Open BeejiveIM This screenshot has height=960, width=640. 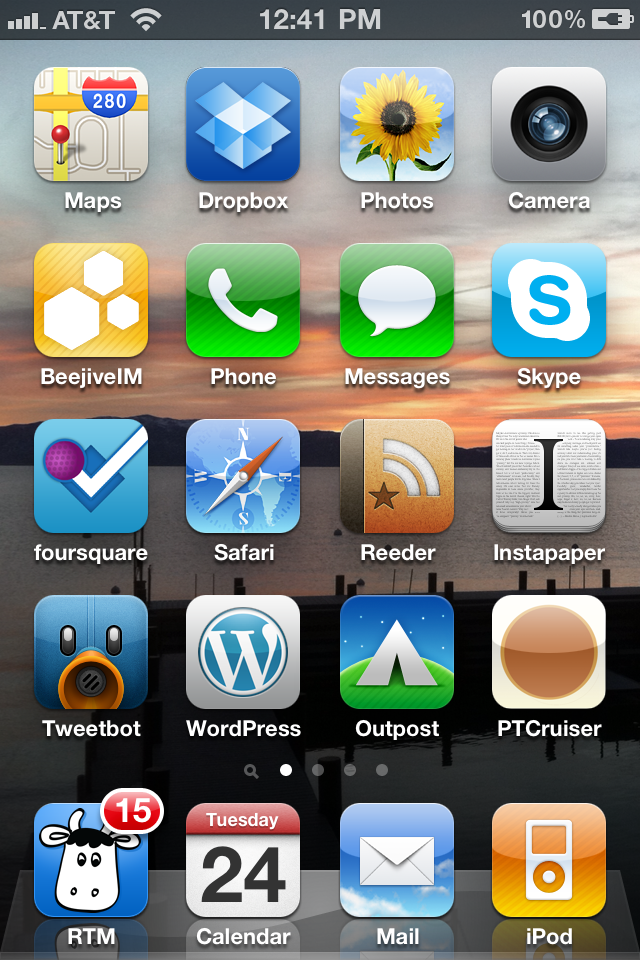point(91,301)
